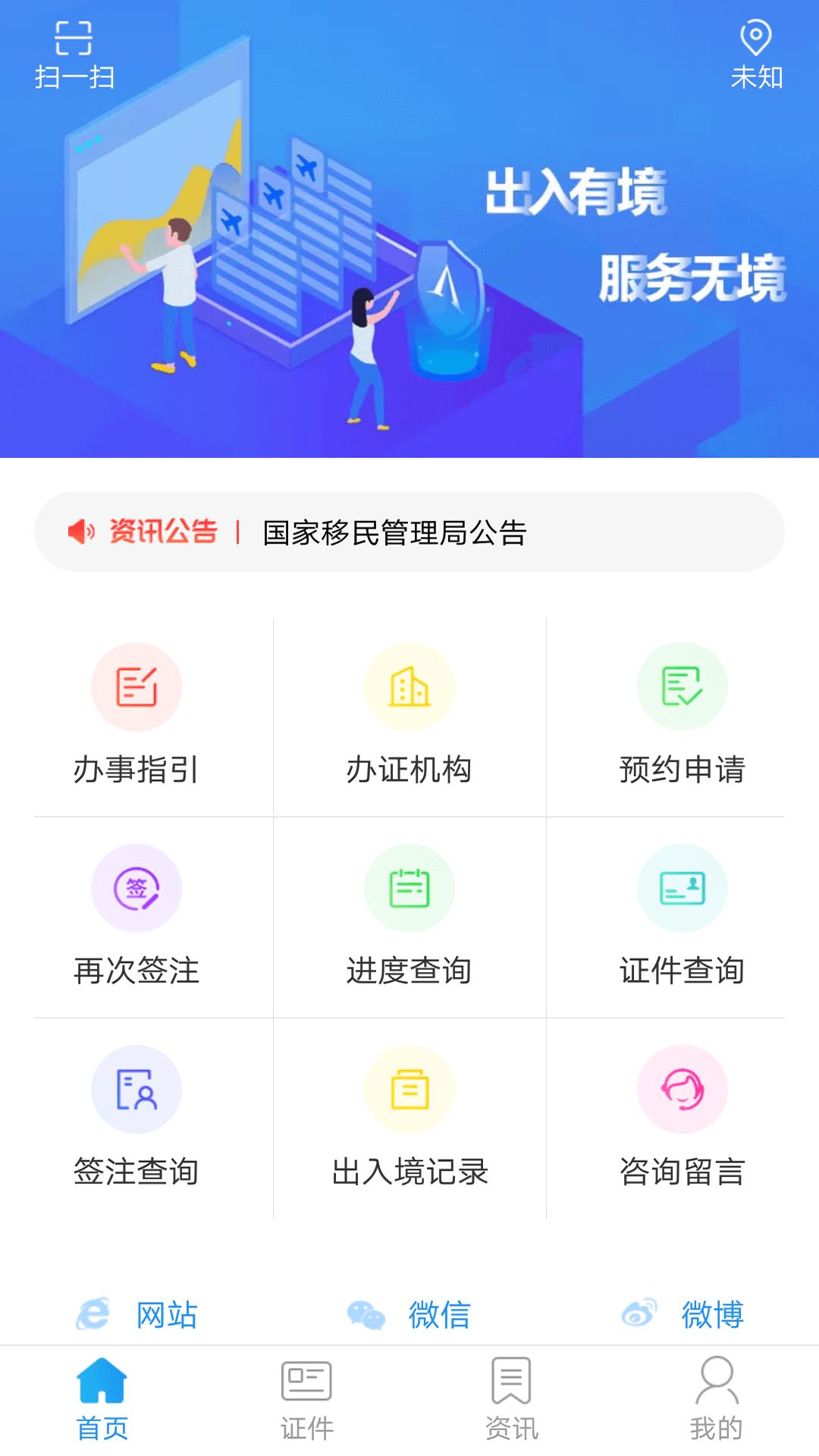
Task: View 出入境记录 entry-exit records
Action: (x=409, y=1122)
